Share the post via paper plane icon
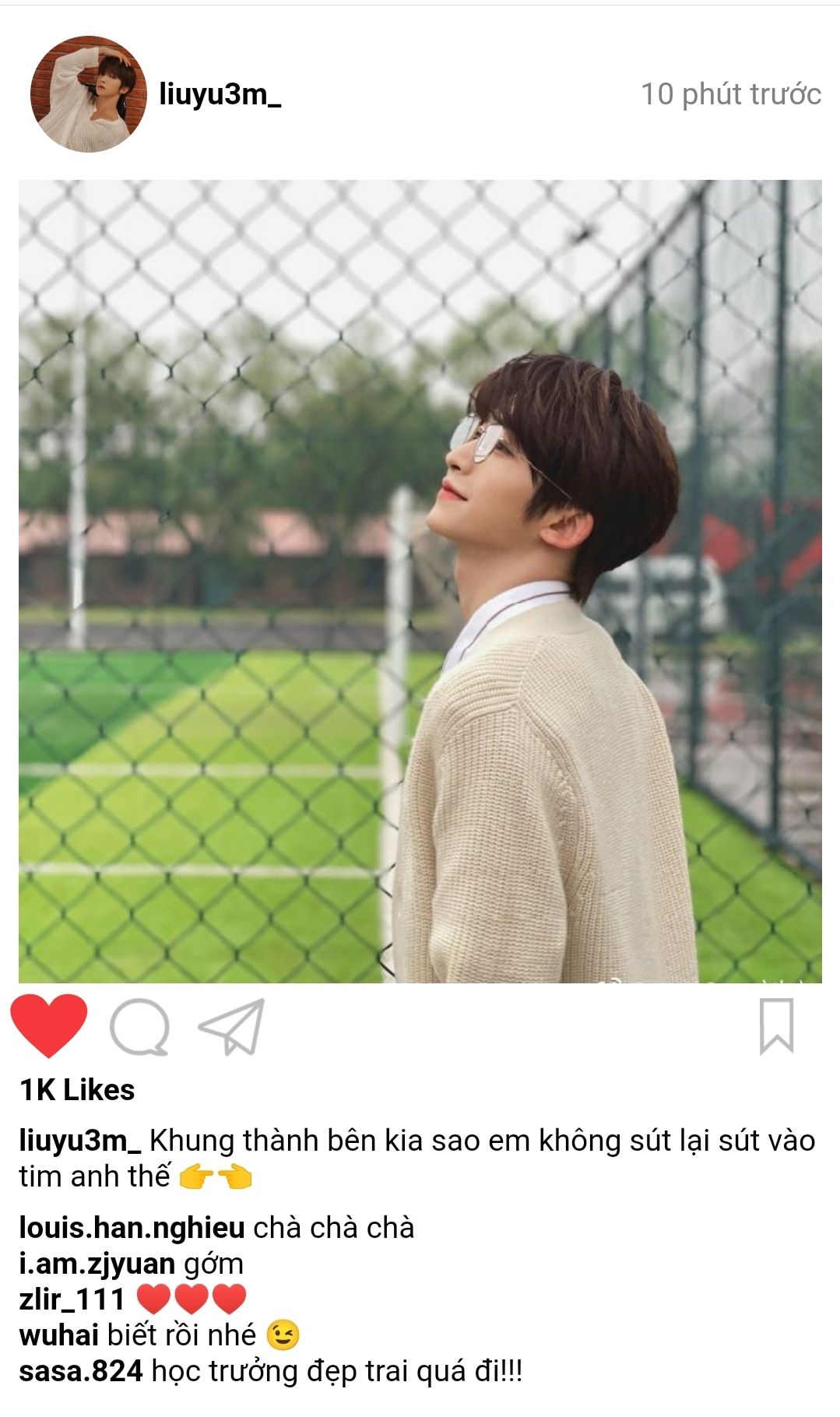Screen dimensions: 840x1417 tap(232, 1027)
